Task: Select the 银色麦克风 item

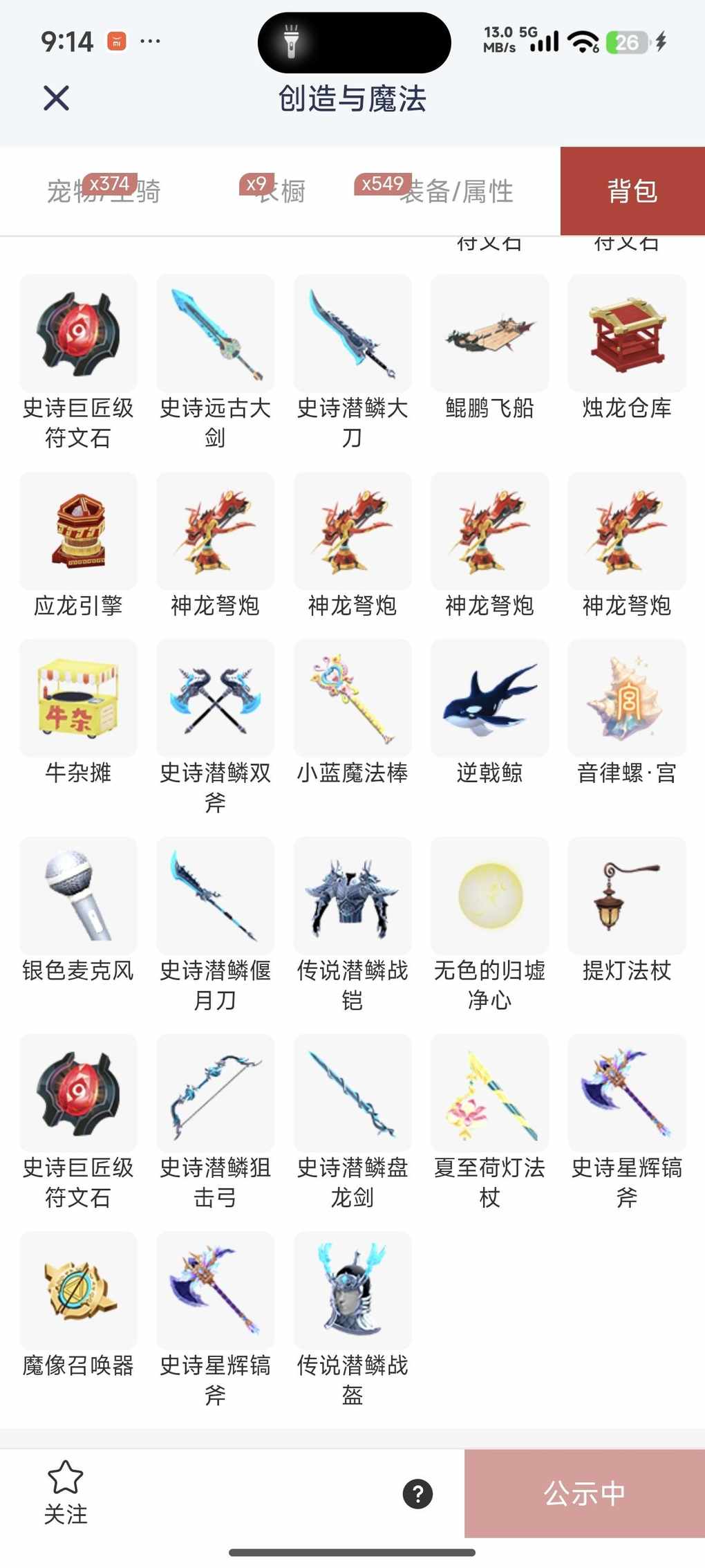Action: click(78, 896)
